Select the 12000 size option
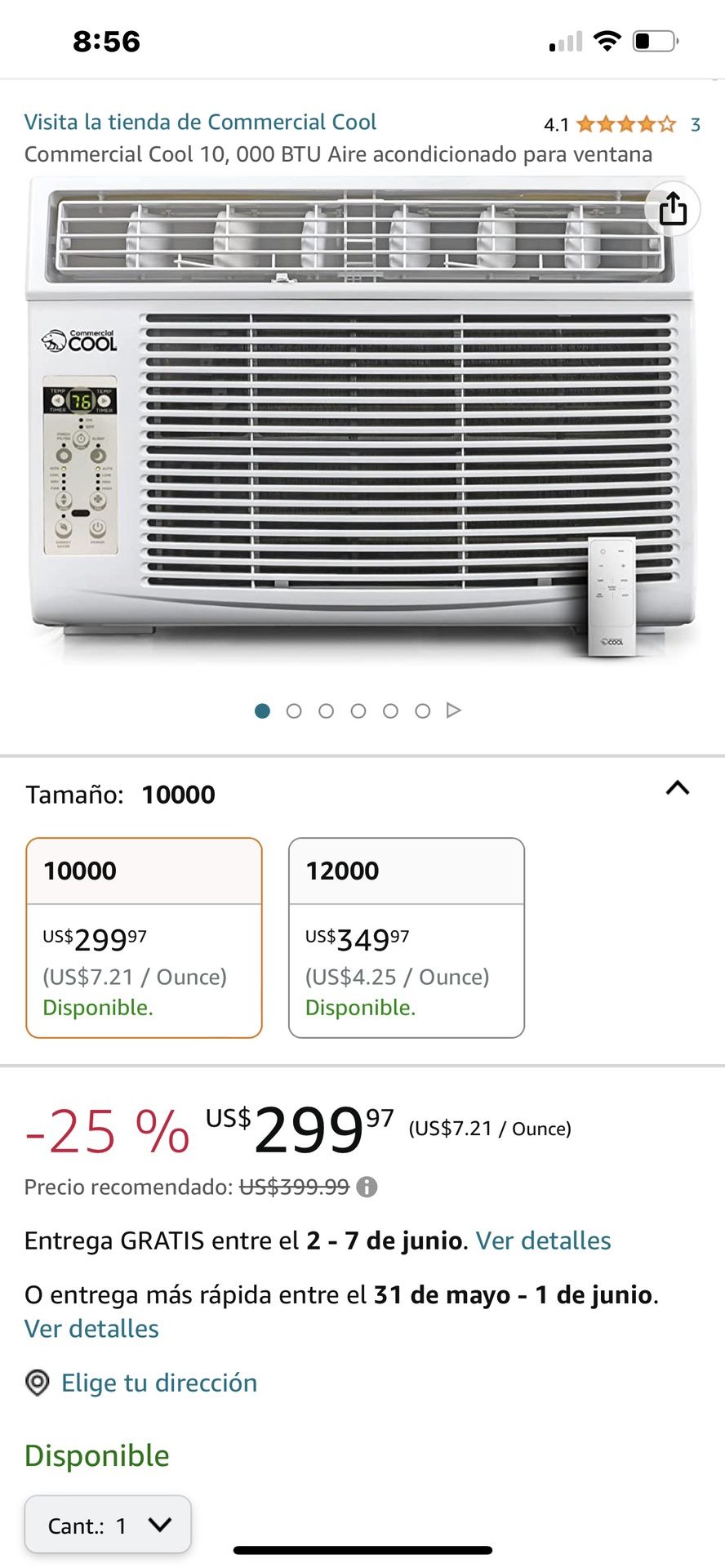 coord(407,938)
